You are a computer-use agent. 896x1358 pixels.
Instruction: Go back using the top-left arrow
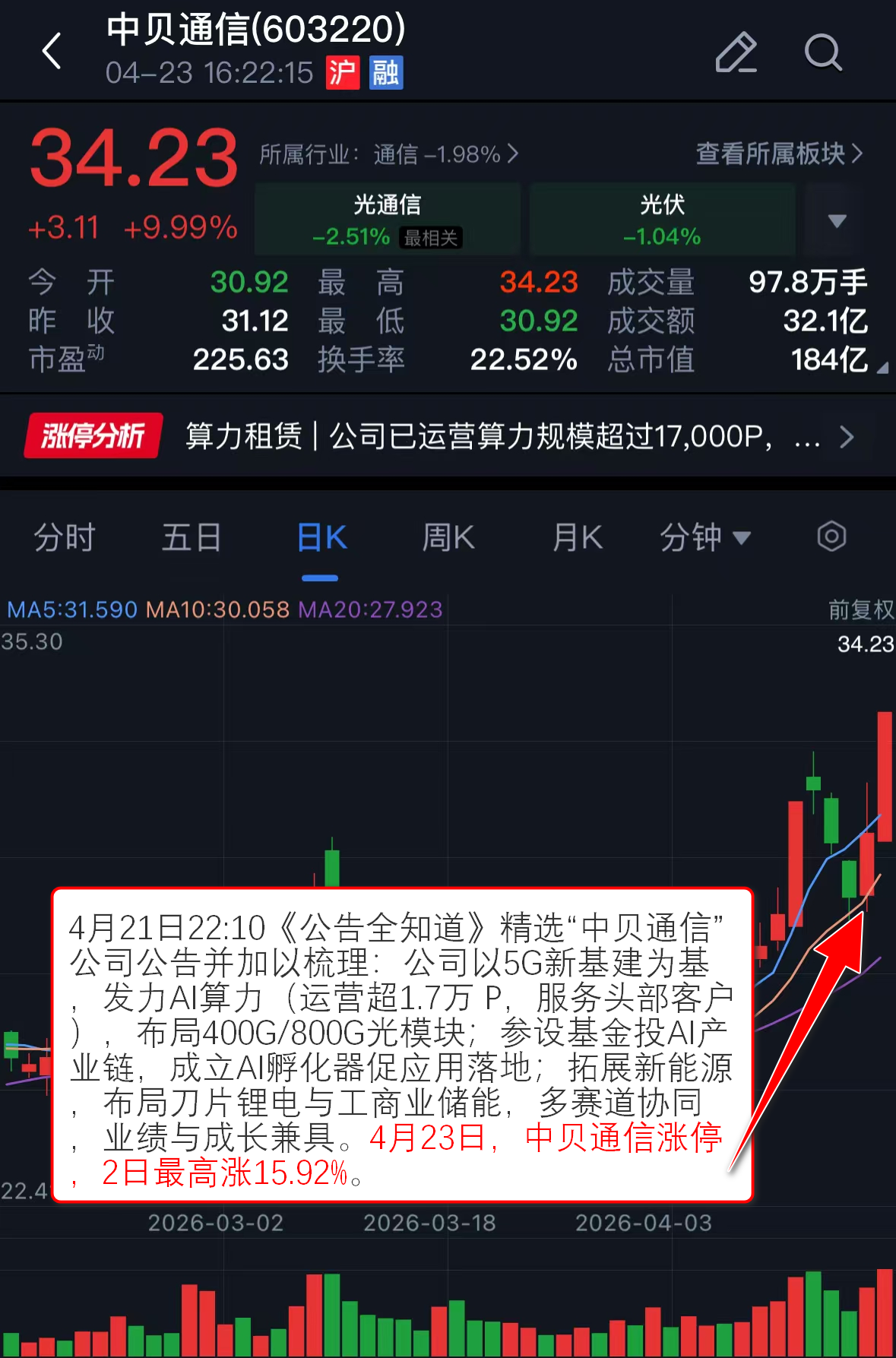click(52, 52)
